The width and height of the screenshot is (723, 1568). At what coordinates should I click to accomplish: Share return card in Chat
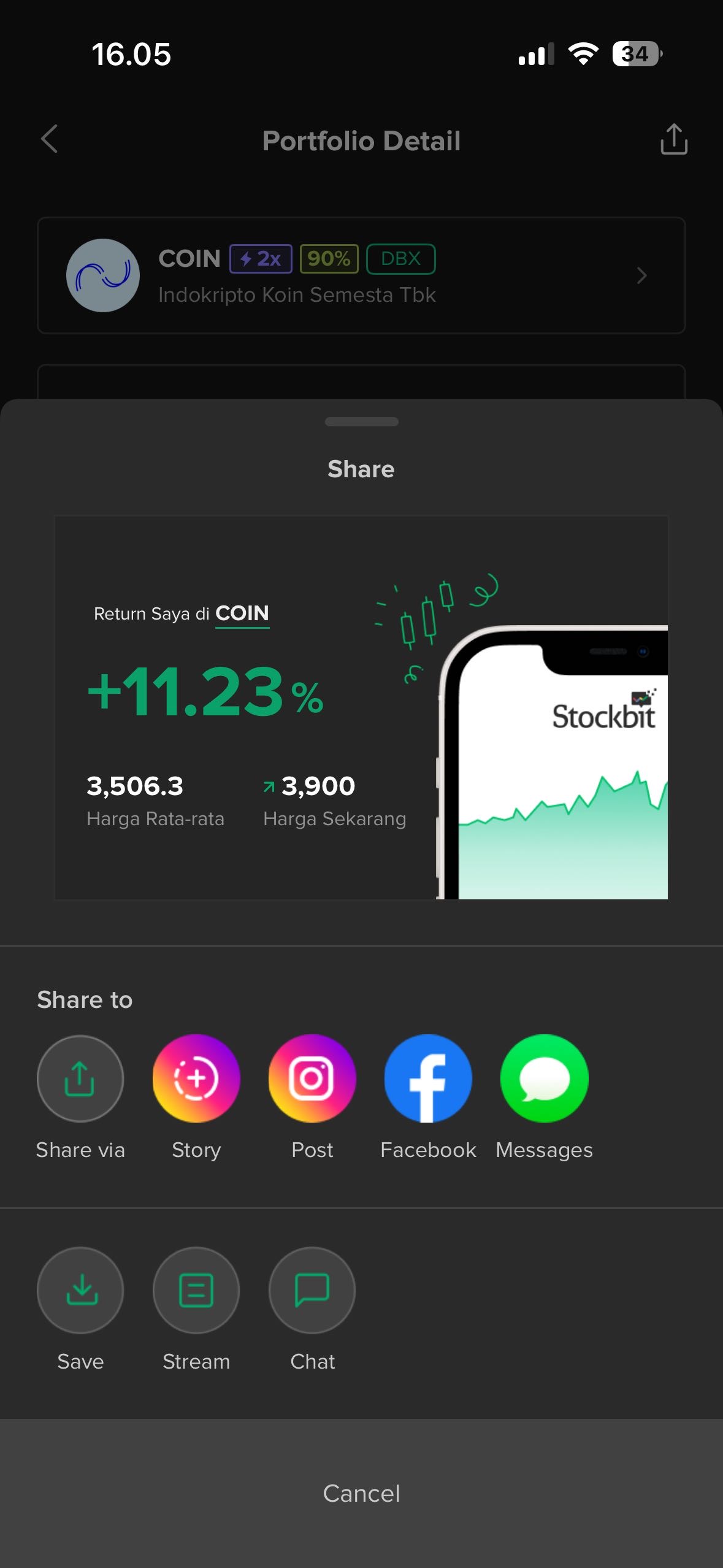pos(312,1290)
